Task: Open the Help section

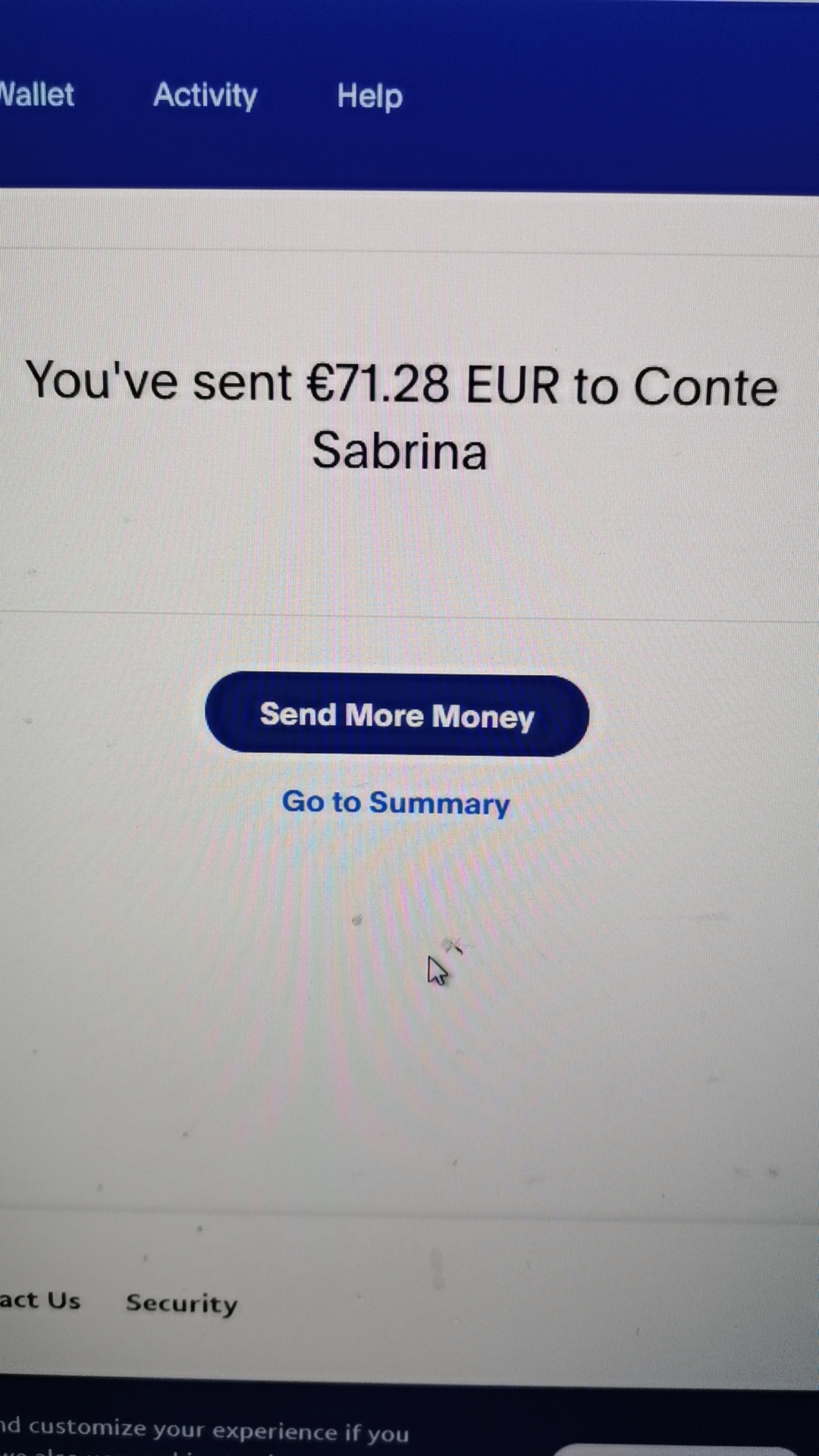Action: [370, 96]
